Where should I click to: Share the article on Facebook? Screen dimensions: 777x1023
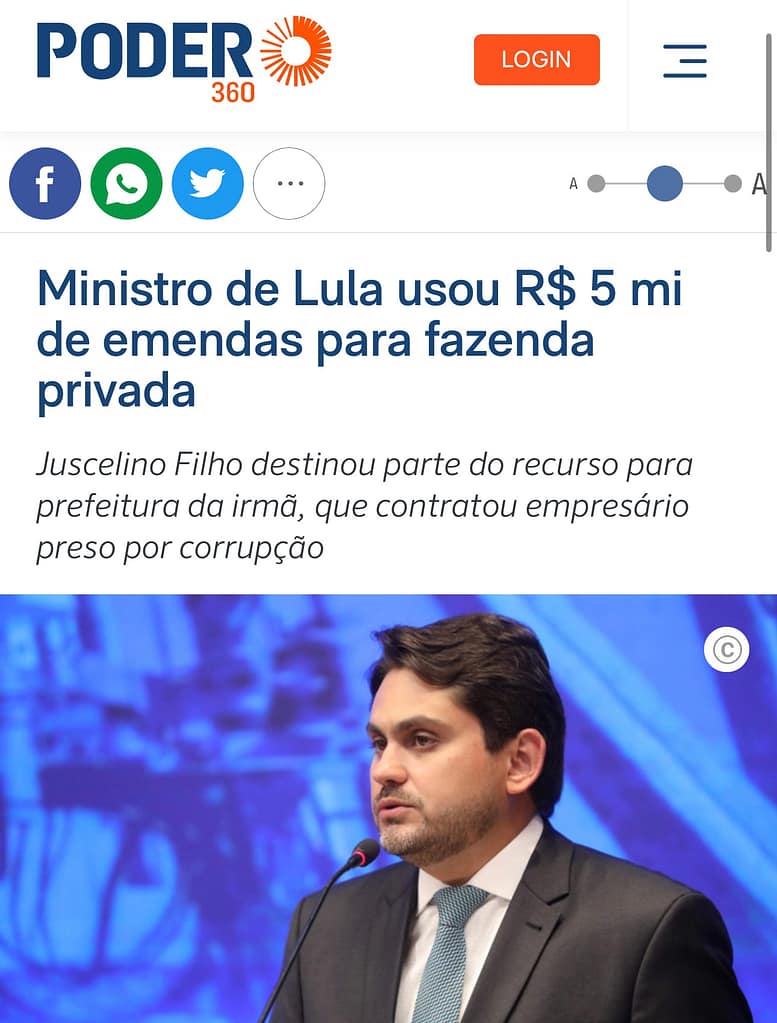45,183
